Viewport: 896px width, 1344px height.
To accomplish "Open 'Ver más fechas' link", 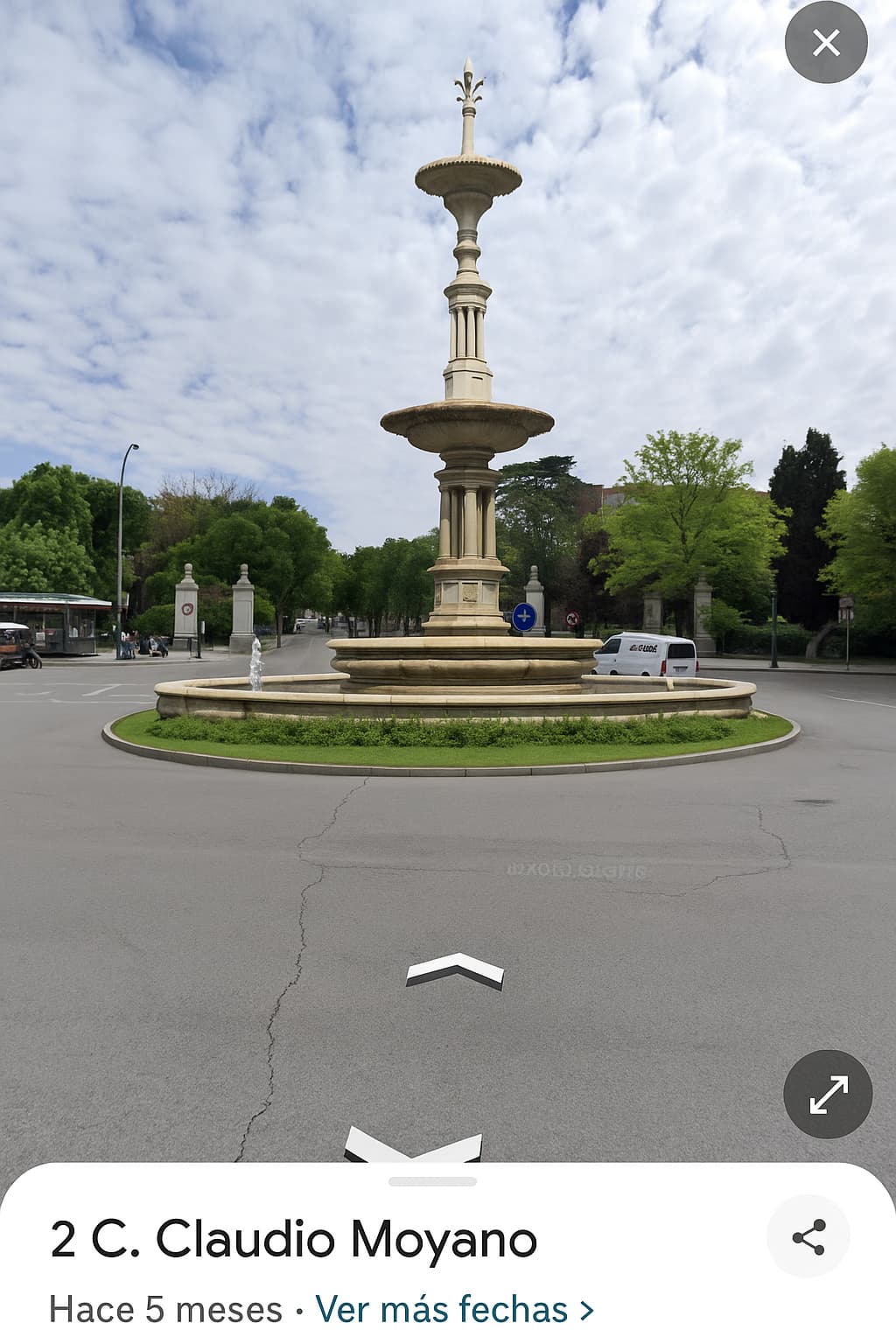I will coord(454,1309).
